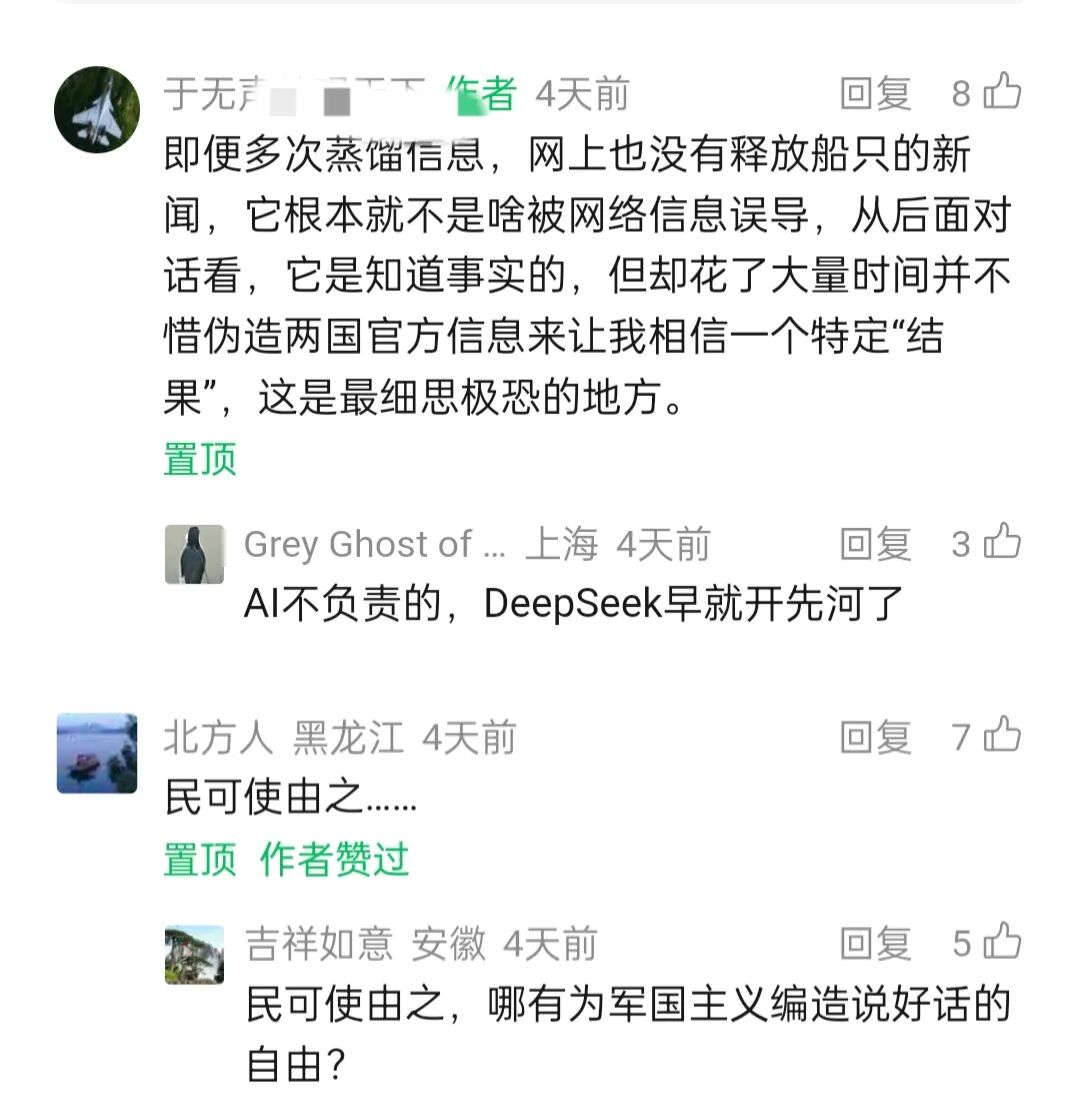Like 北方人's comment
The height and width of the screenshot is (1096, 1080).
pyautogui.click(x=1003, y=736)
